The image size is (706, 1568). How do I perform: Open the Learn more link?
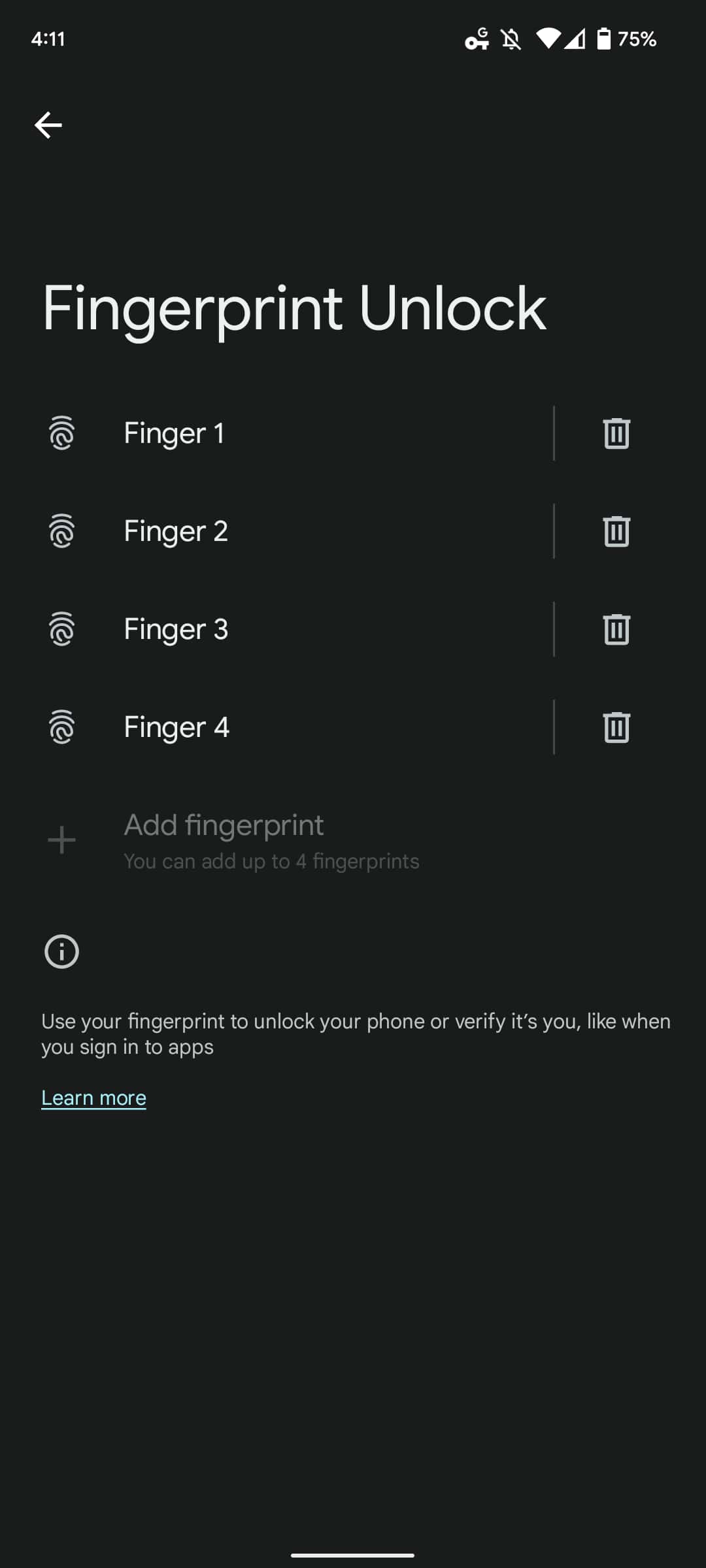[x=93, y=1097]
